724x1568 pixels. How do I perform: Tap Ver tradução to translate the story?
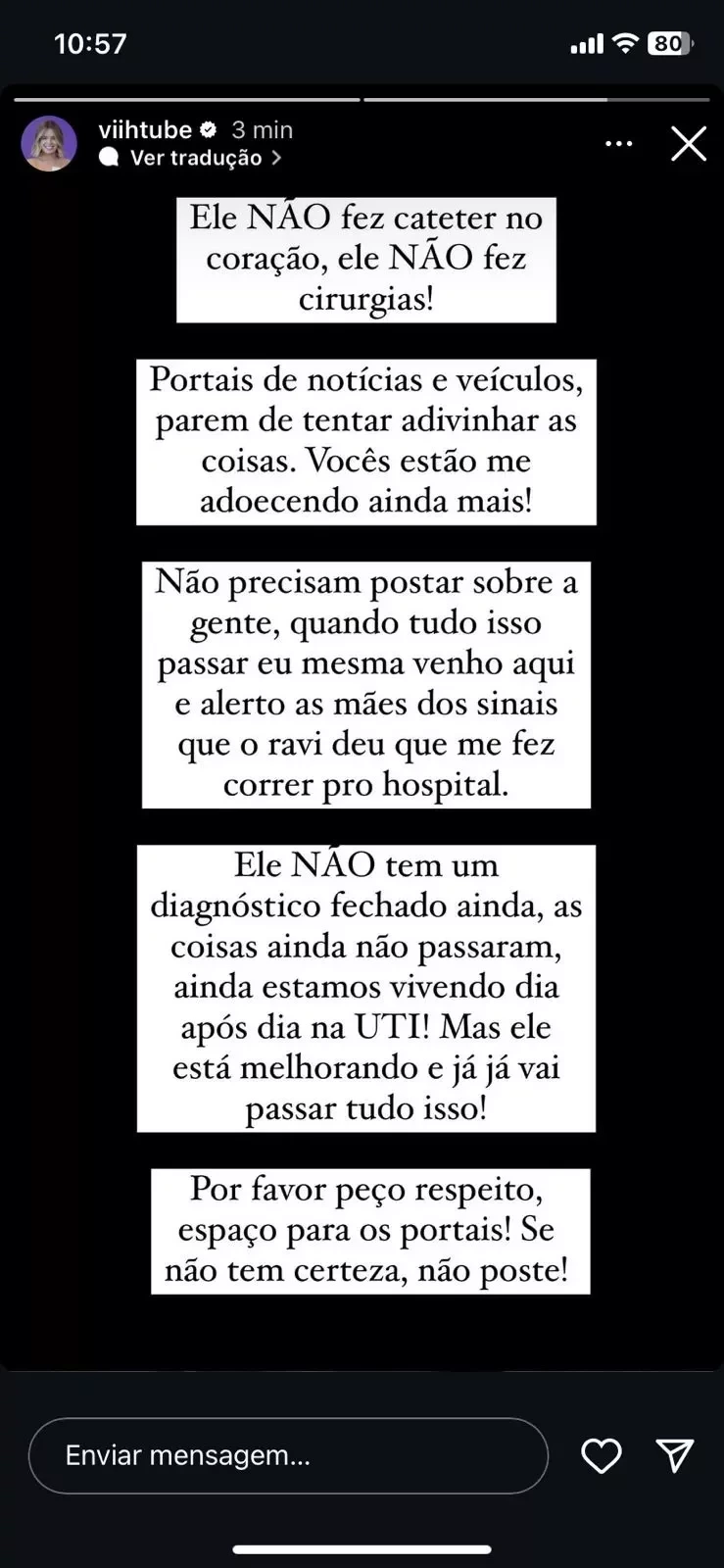tap(196, 158)
